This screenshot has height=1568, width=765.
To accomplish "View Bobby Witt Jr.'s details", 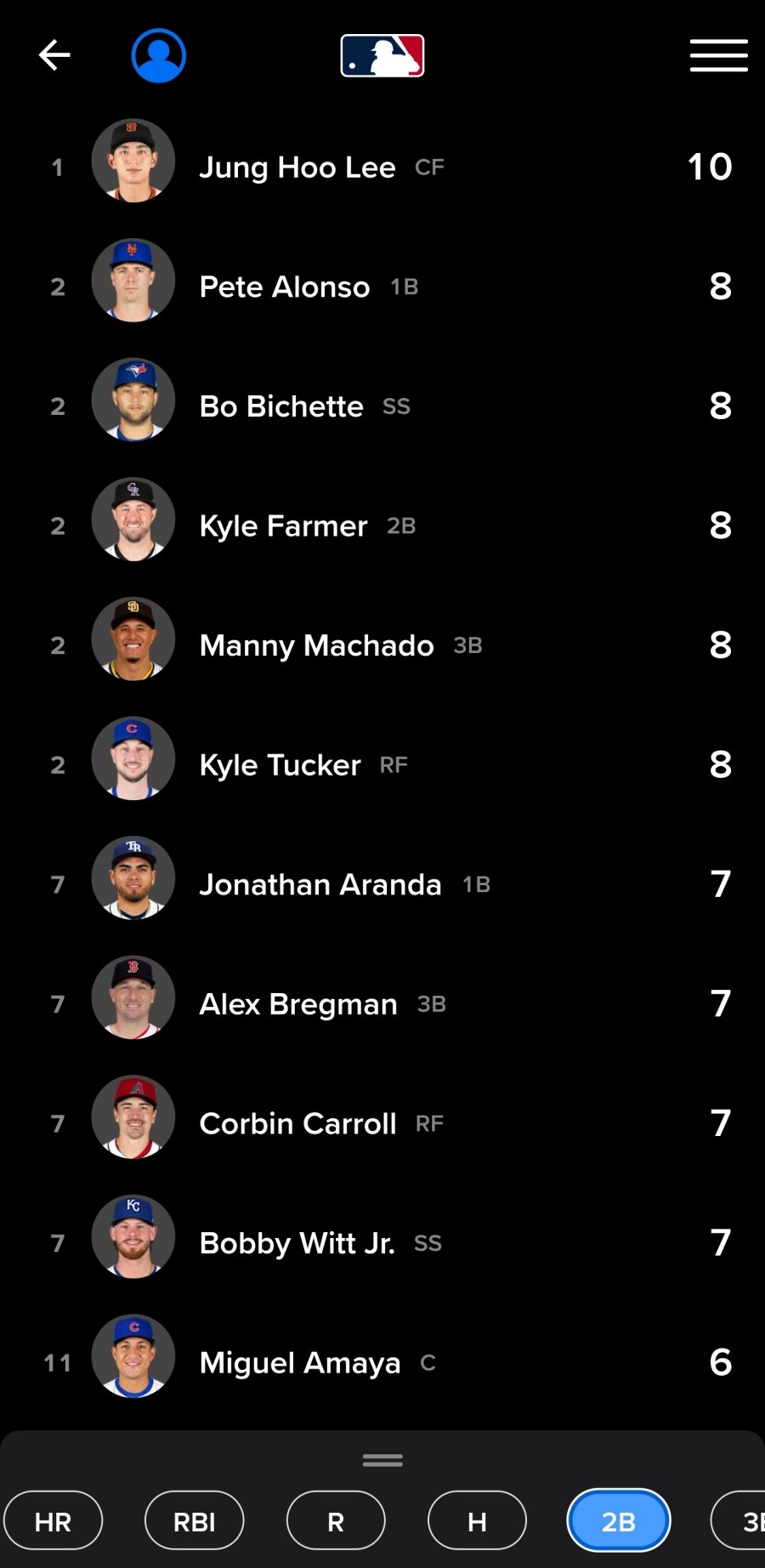I will [x=297, y=1243].
